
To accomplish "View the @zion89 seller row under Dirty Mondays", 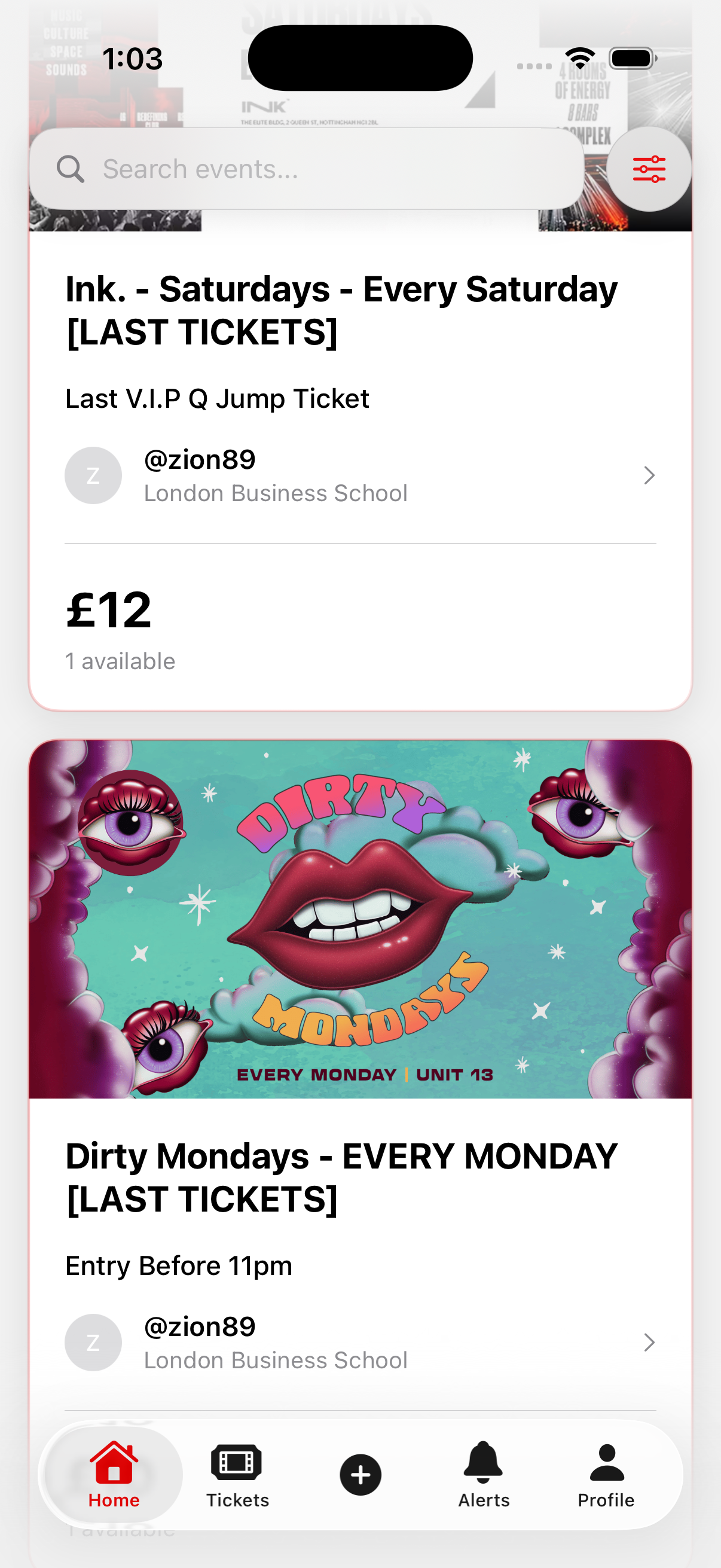I will pos(359,1342).
